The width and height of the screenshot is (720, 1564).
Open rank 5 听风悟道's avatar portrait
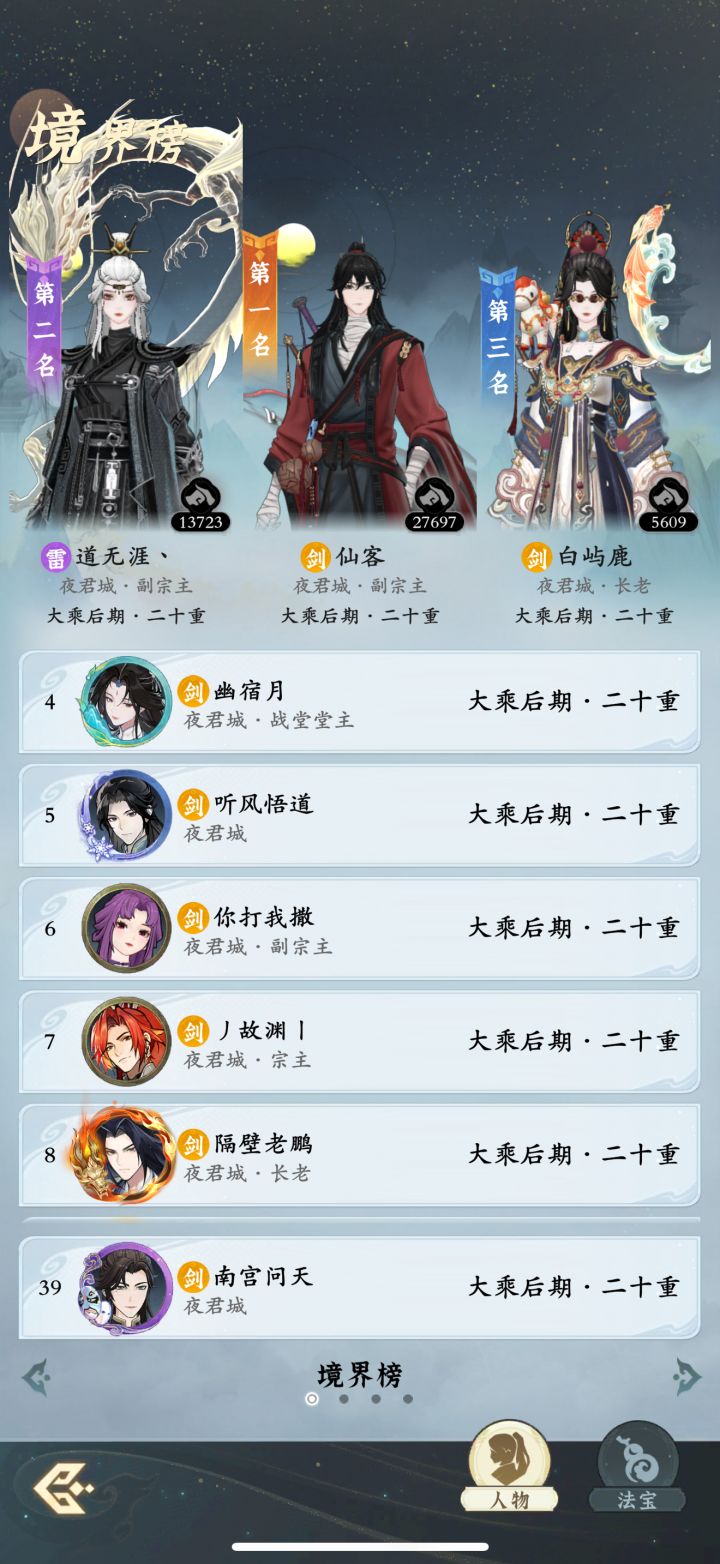(x=130, y=815)
